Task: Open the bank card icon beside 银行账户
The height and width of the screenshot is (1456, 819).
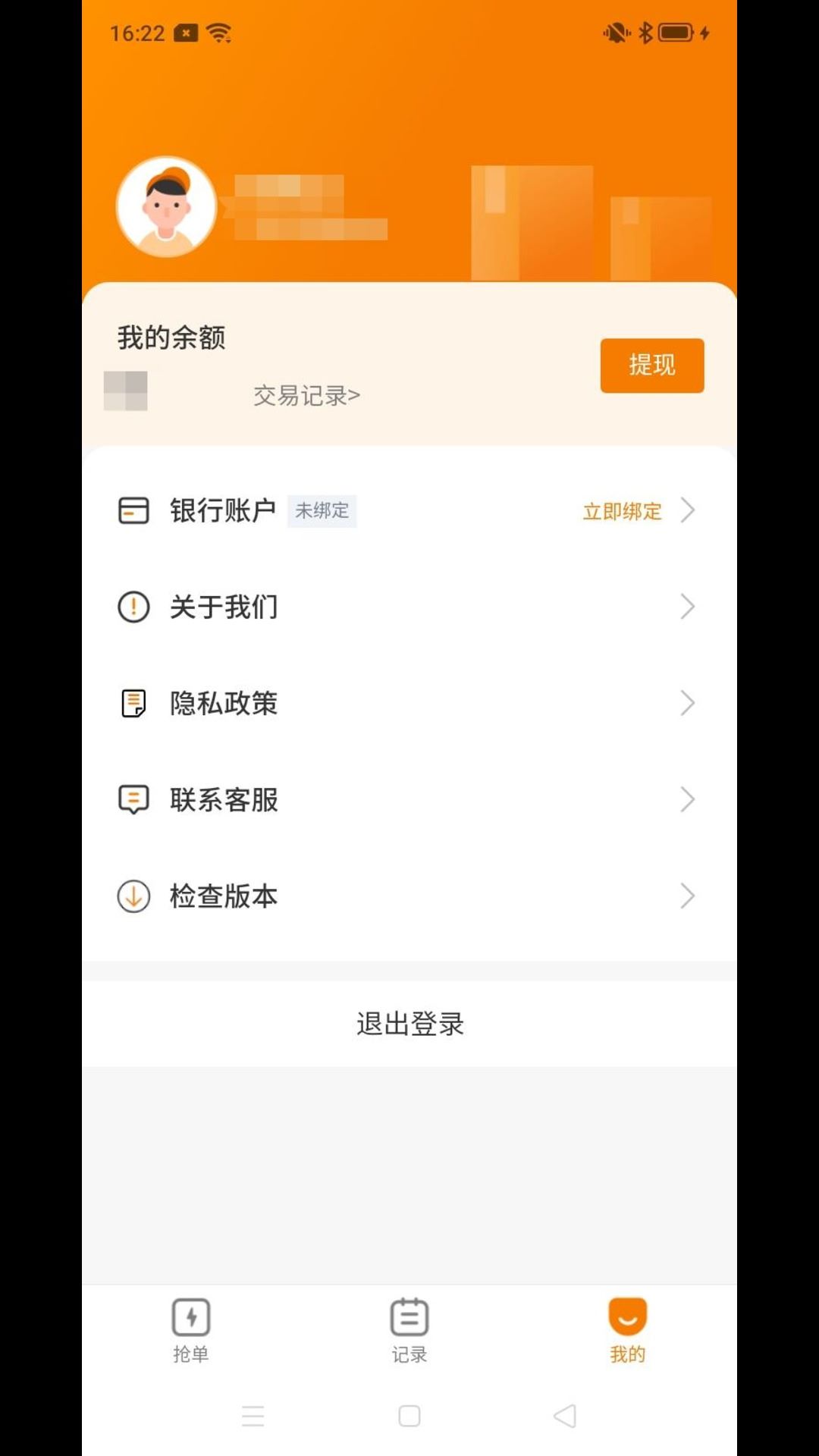Action: click(x=133, y=510)
